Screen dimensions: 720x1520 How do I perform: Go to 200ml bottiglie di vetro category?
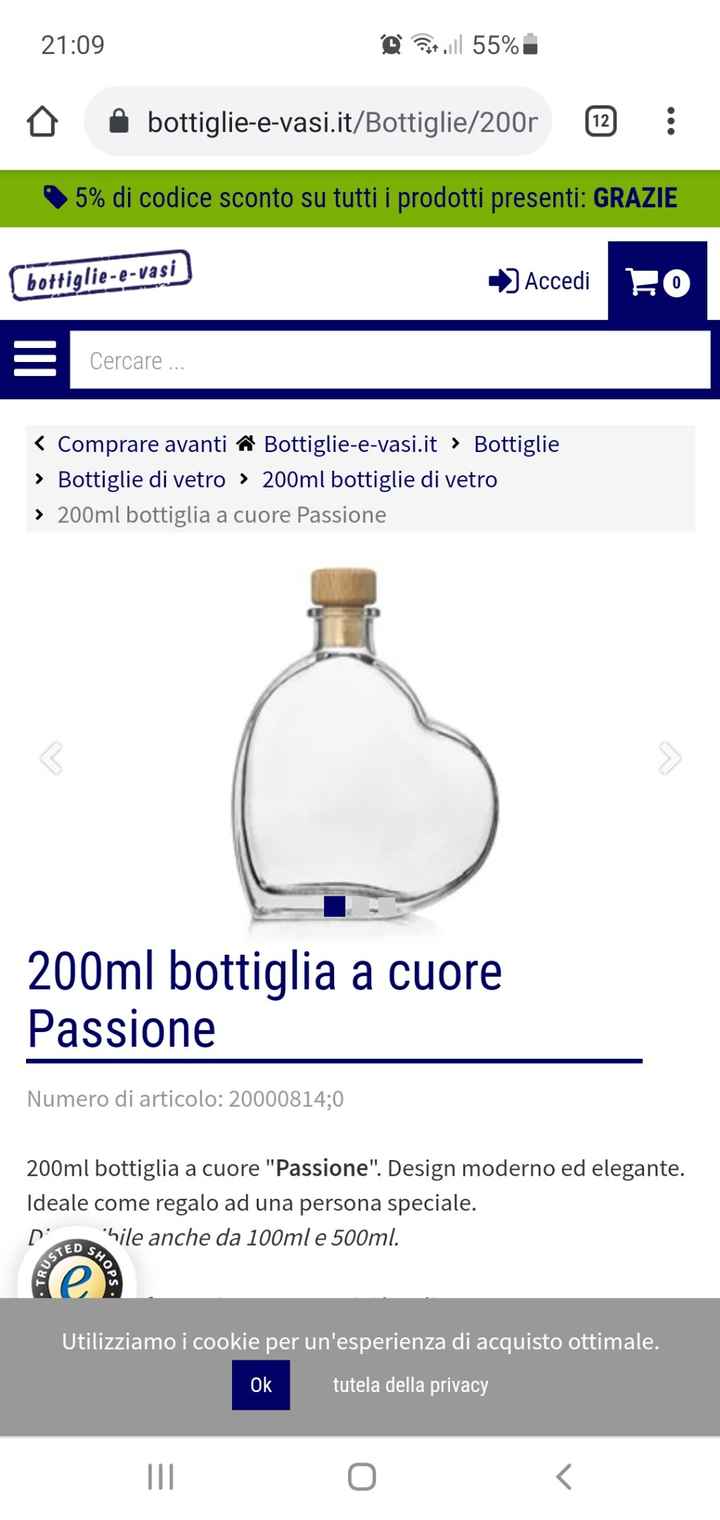(379, 479)
